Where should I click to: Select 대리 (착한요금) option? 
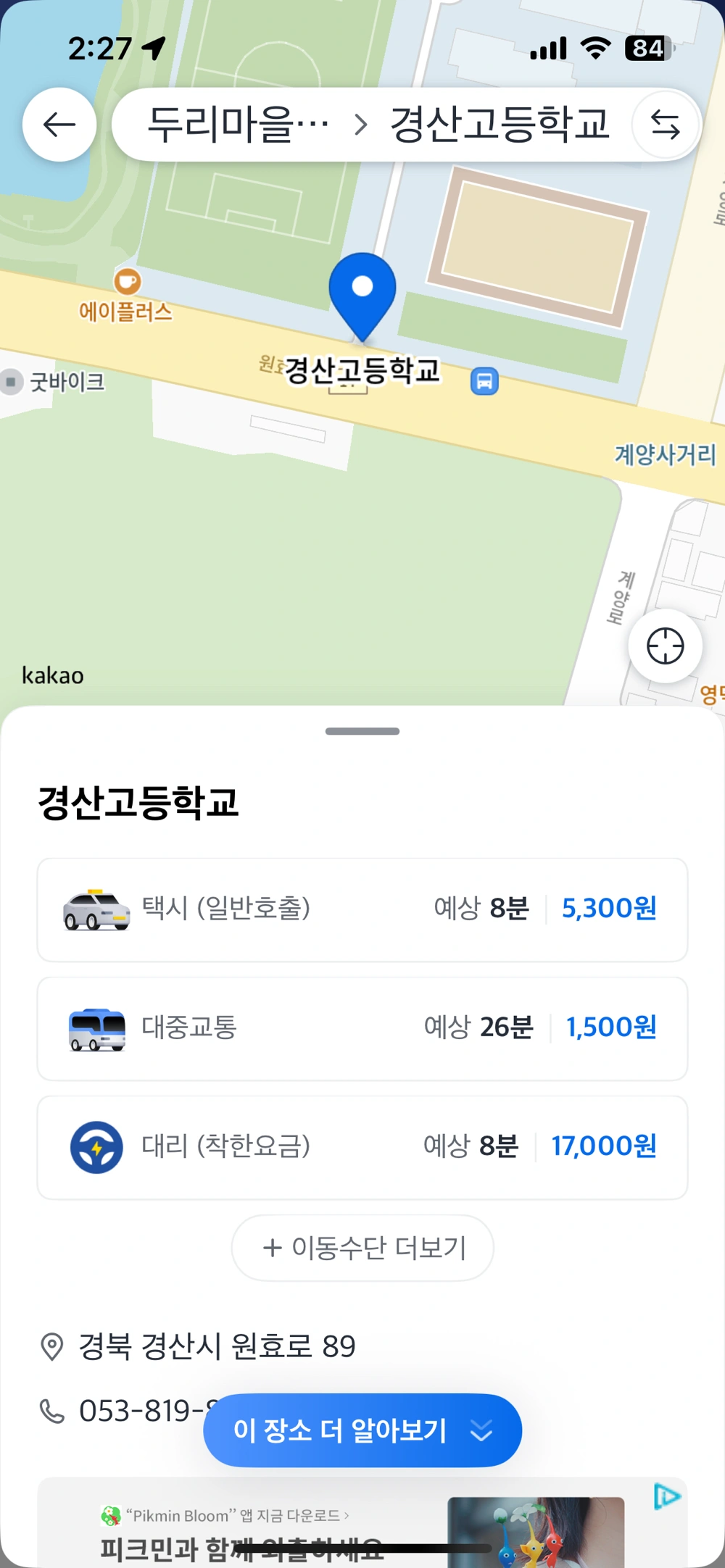point(362,1147)
